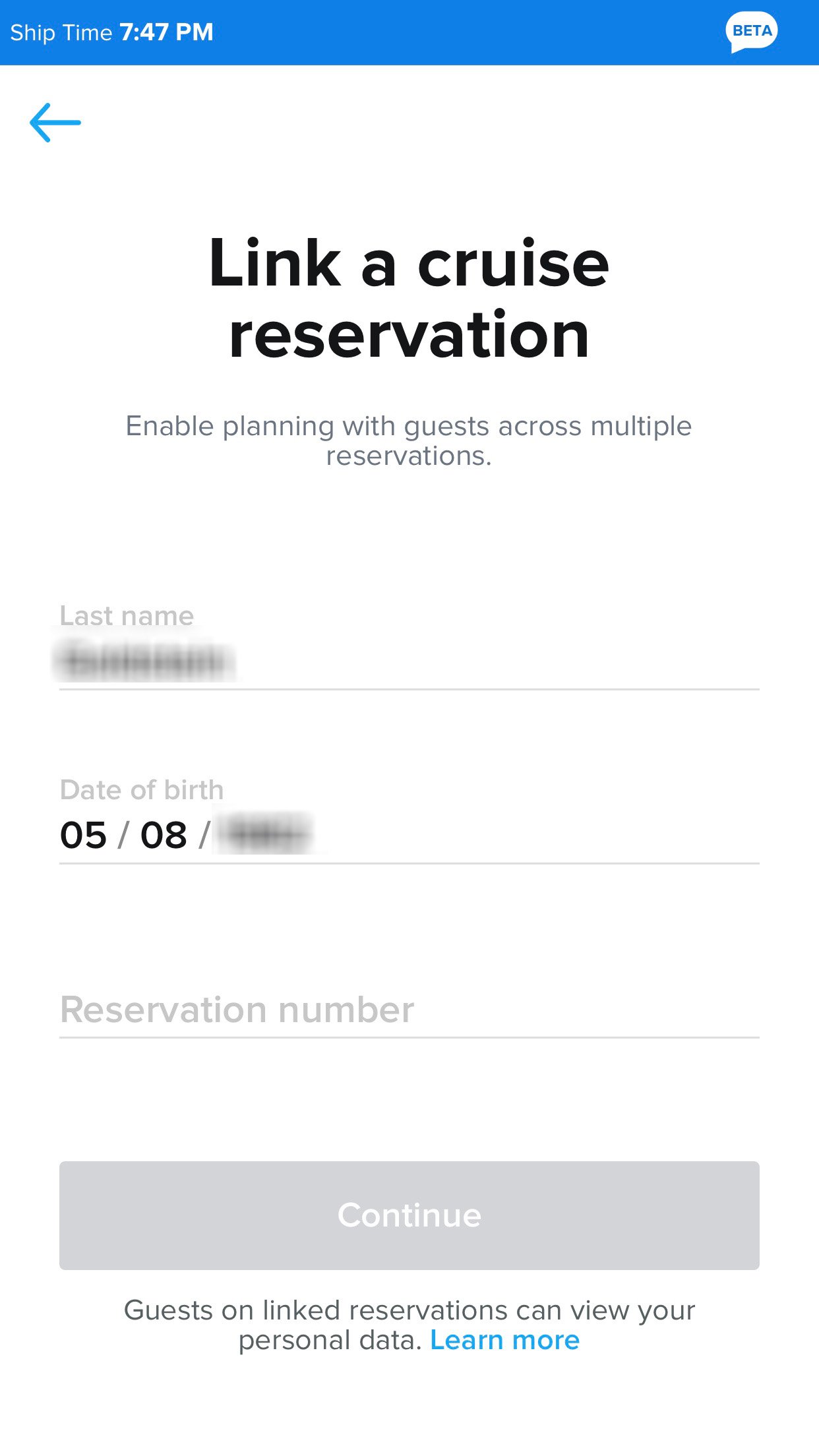This screenshot has height=1456, width=819.
Task: Tap the Continue button
Action: point(409,1215)
